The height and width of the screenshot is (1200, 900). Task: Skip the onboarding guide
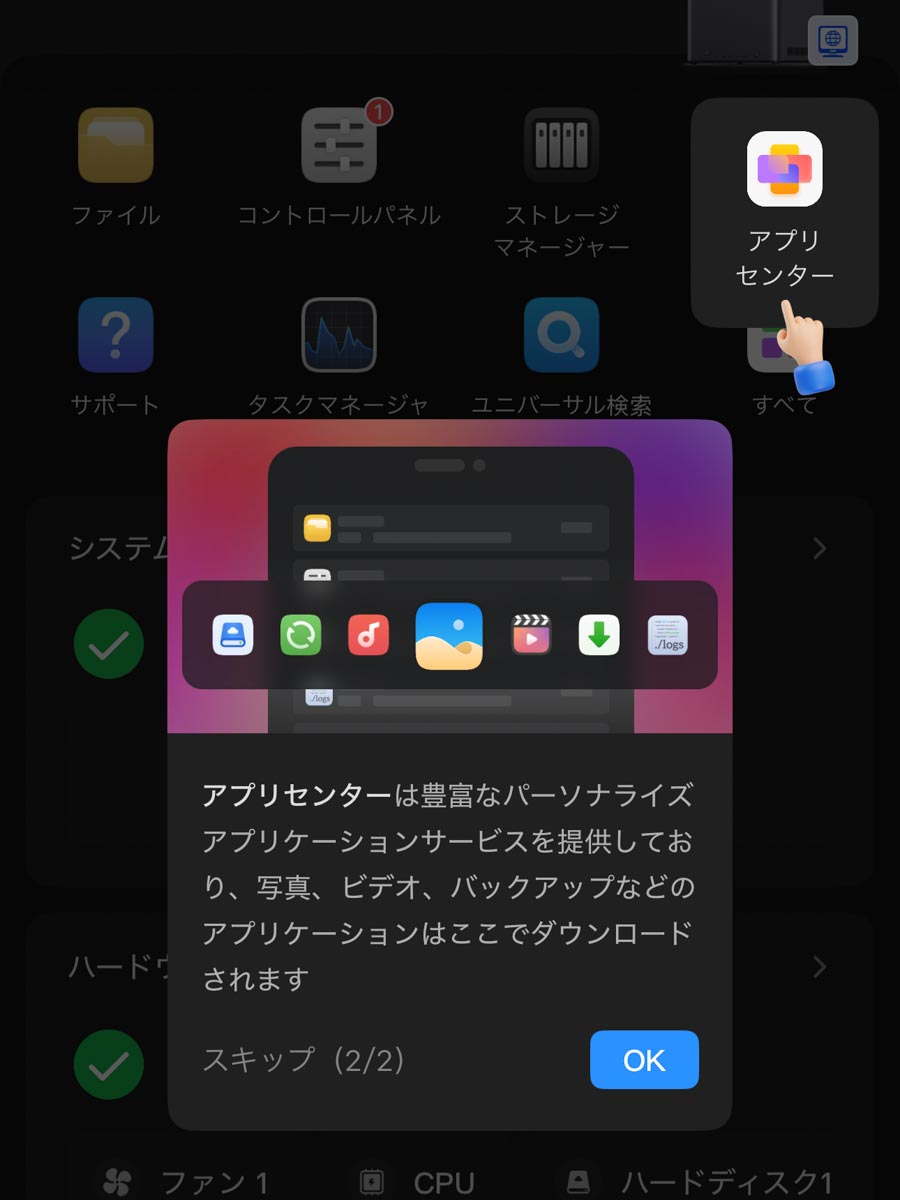303,1060
